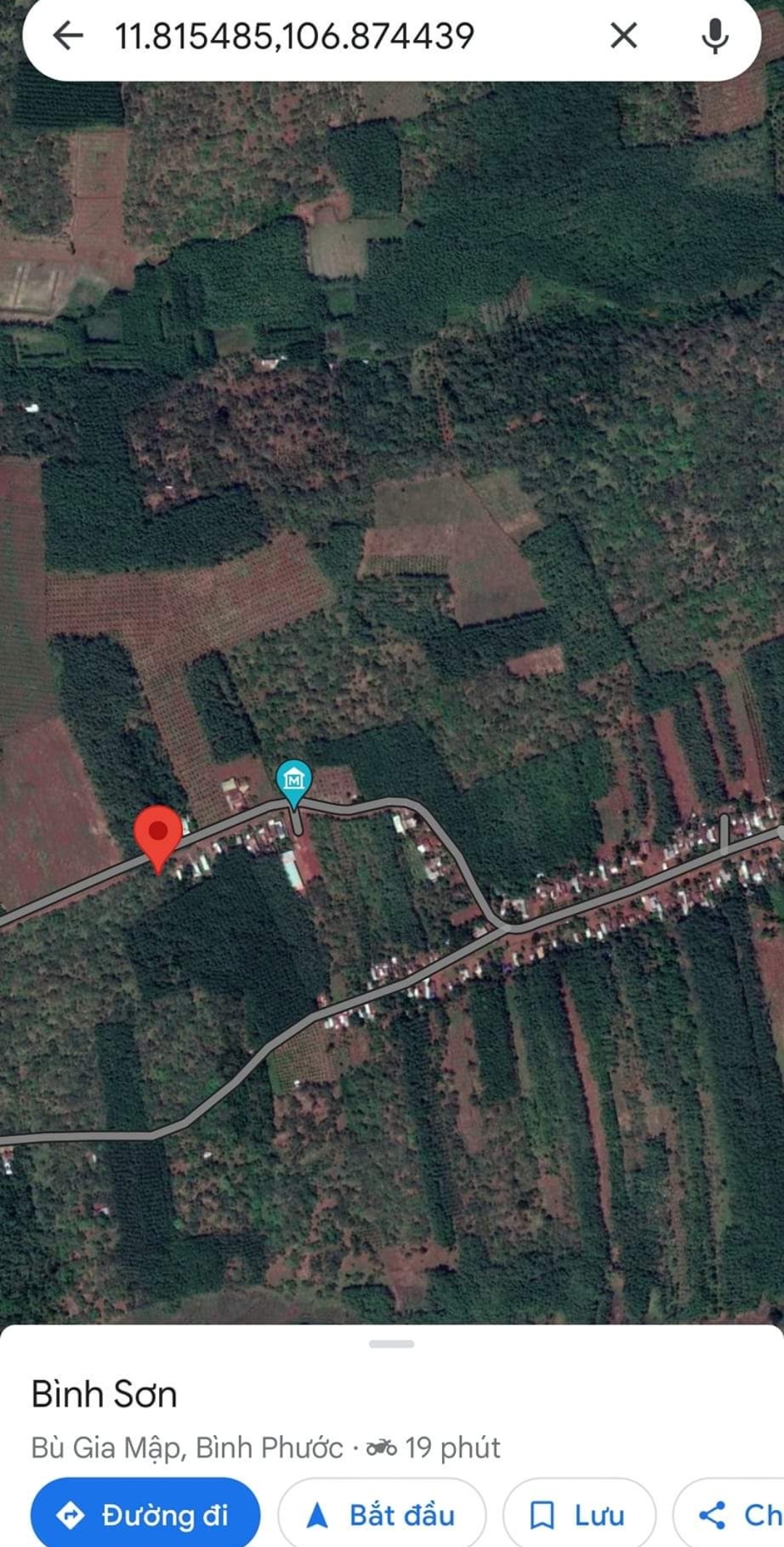Edit the coordinates in the search field
The height and width of the screenshot is (1547, 784).
point(294,36)
